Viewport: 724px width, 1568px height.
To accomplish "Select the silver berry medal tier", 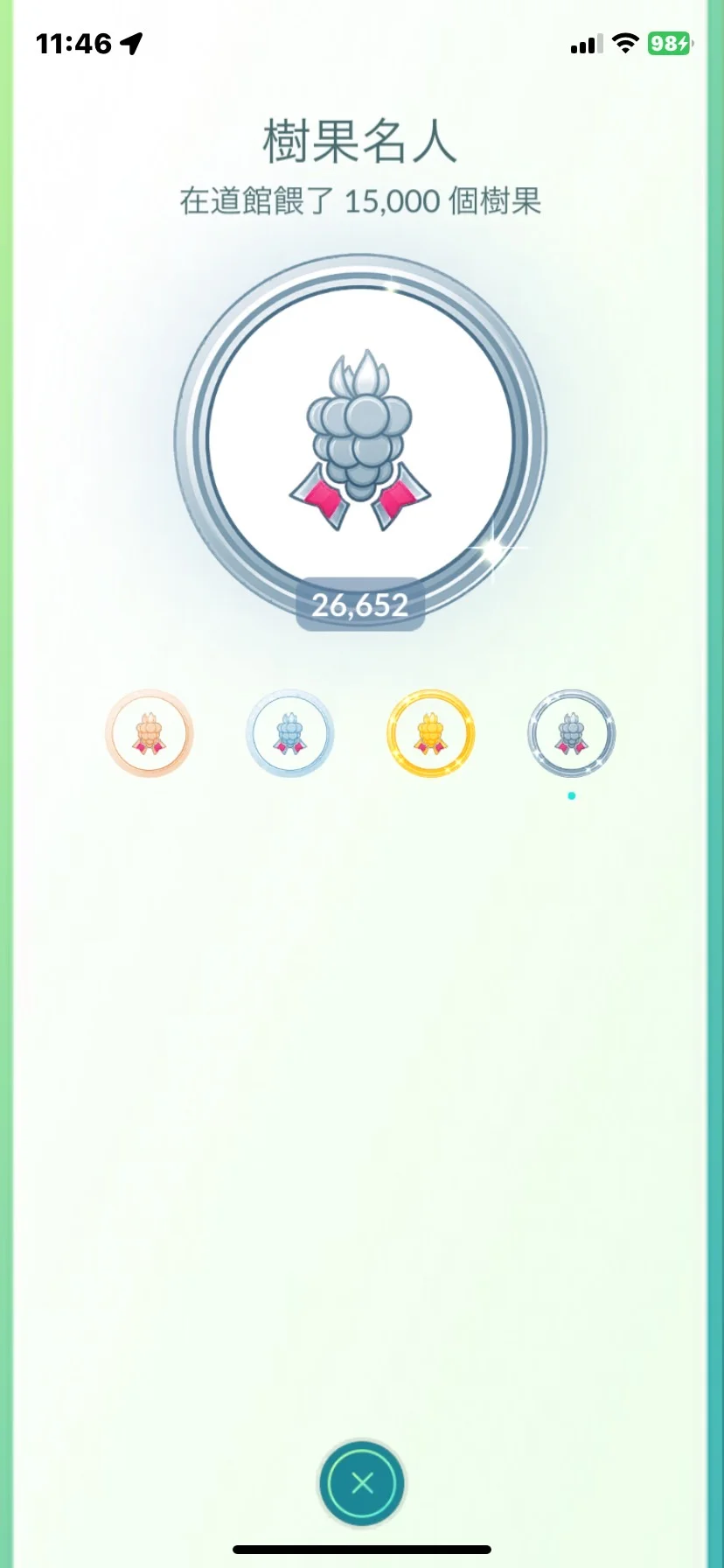I will click(289, 733).
